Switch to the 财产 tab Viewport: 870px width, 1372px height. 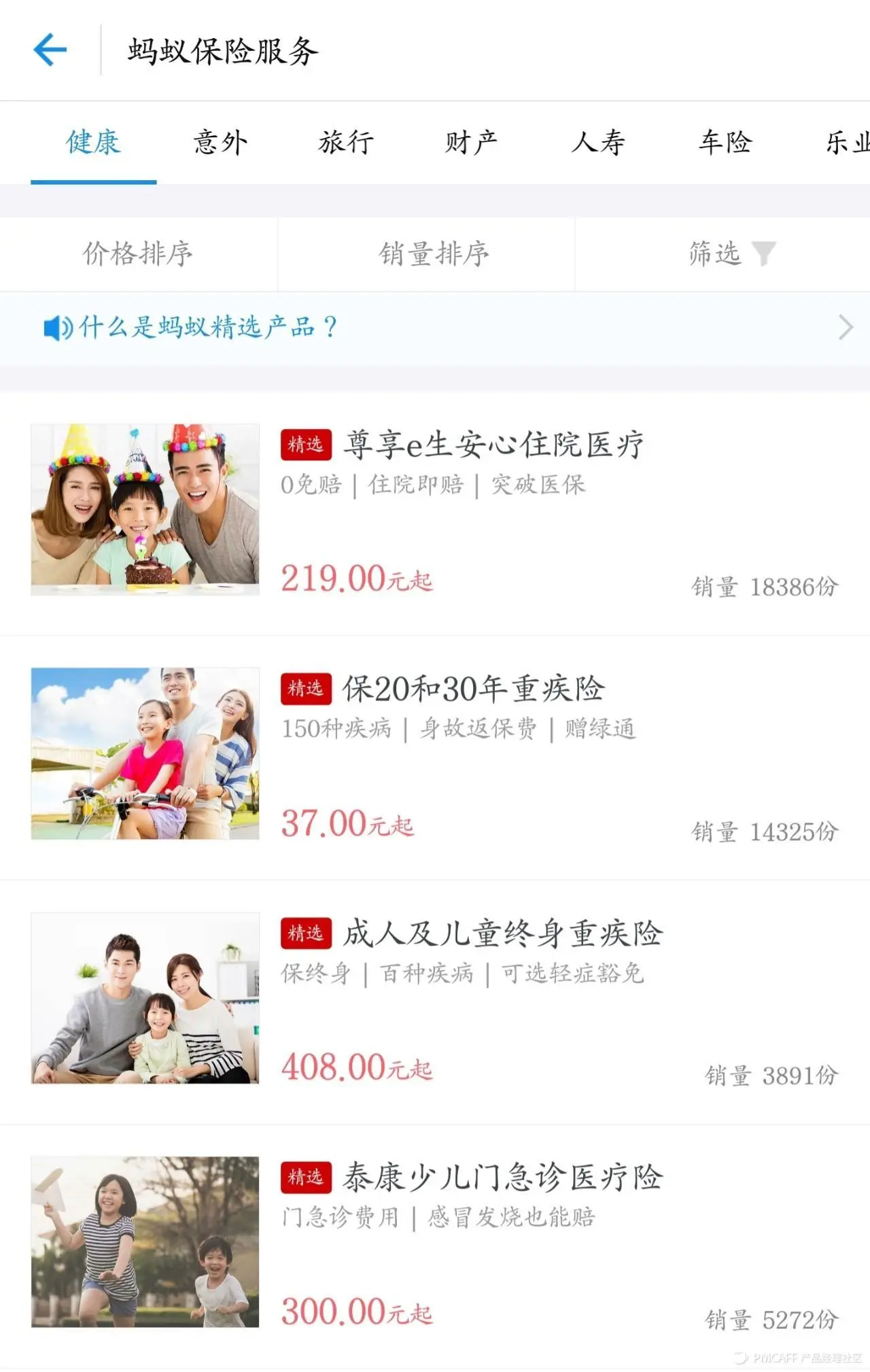[472, 143]
